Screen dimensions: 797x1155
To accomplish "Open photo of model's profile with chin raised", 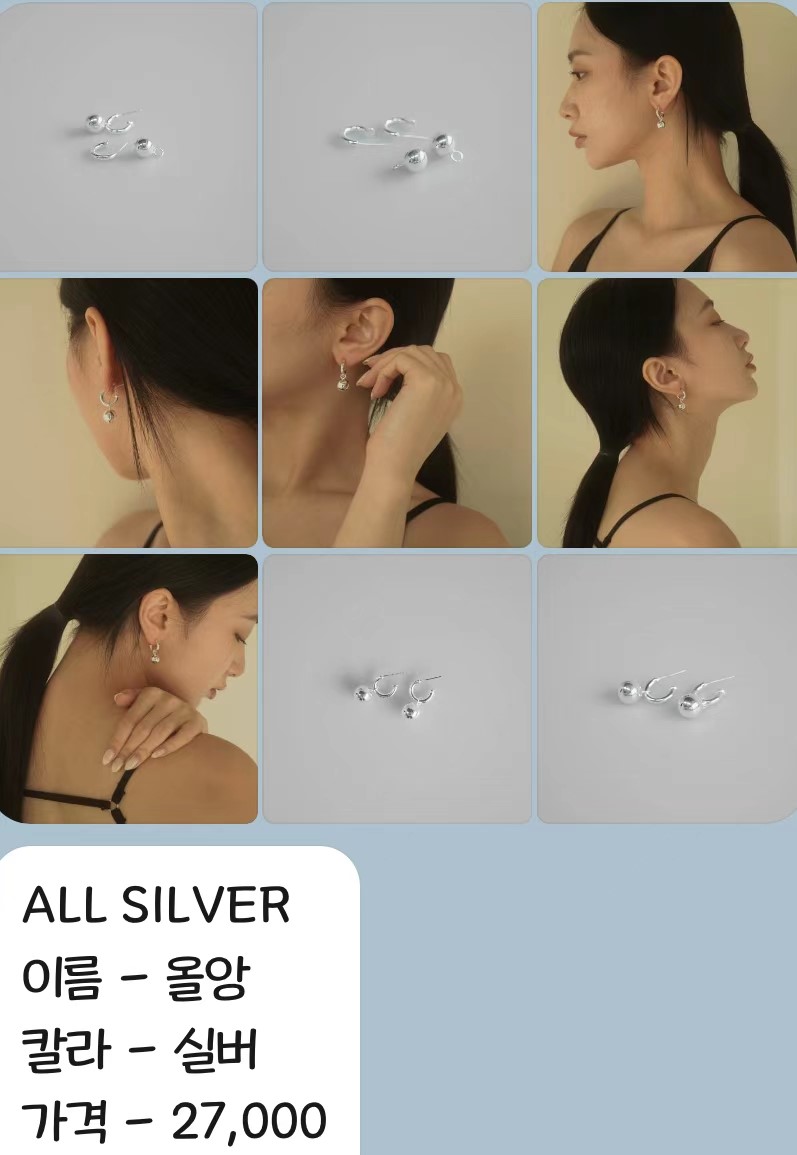I will tap(666, 412).
